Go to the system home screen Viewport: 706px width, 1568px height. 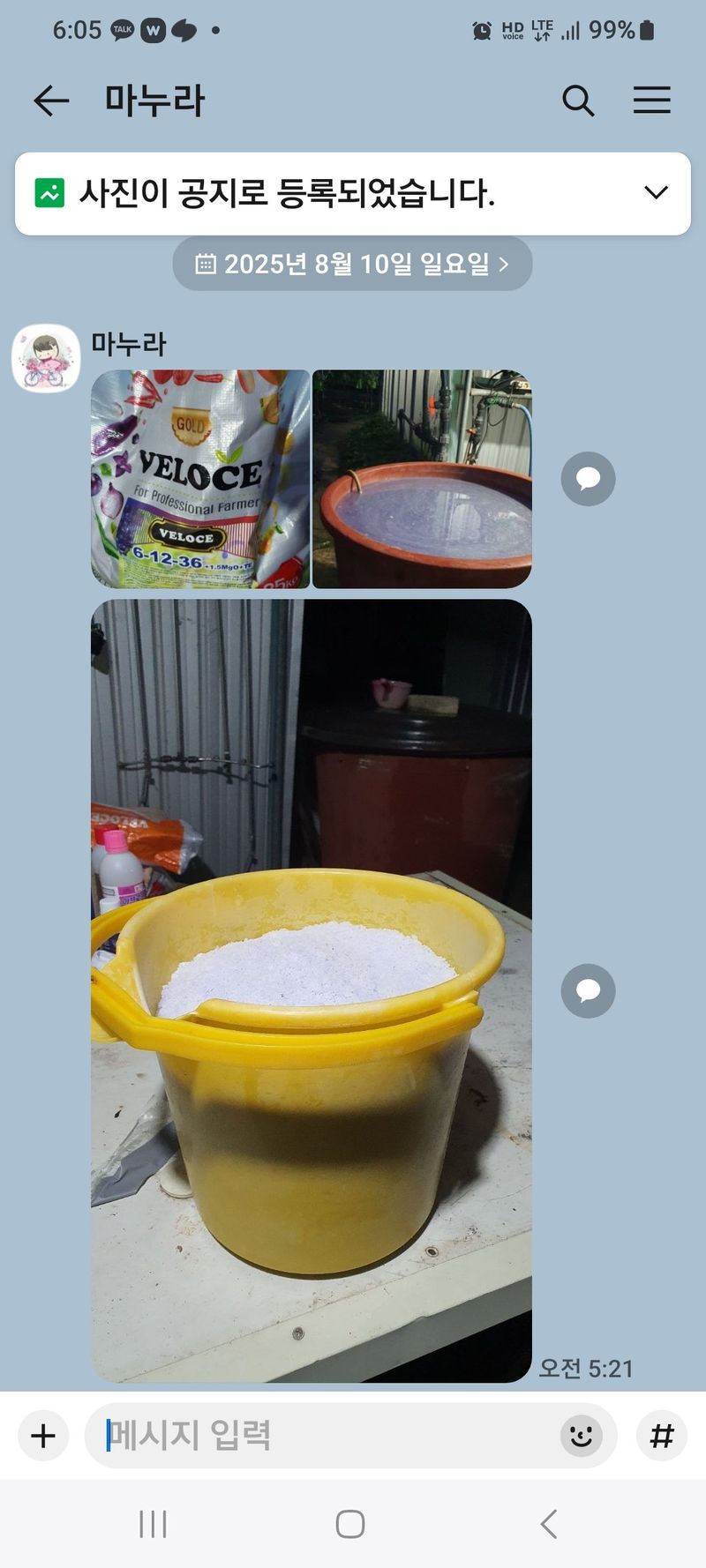[x=350, y=1524]
